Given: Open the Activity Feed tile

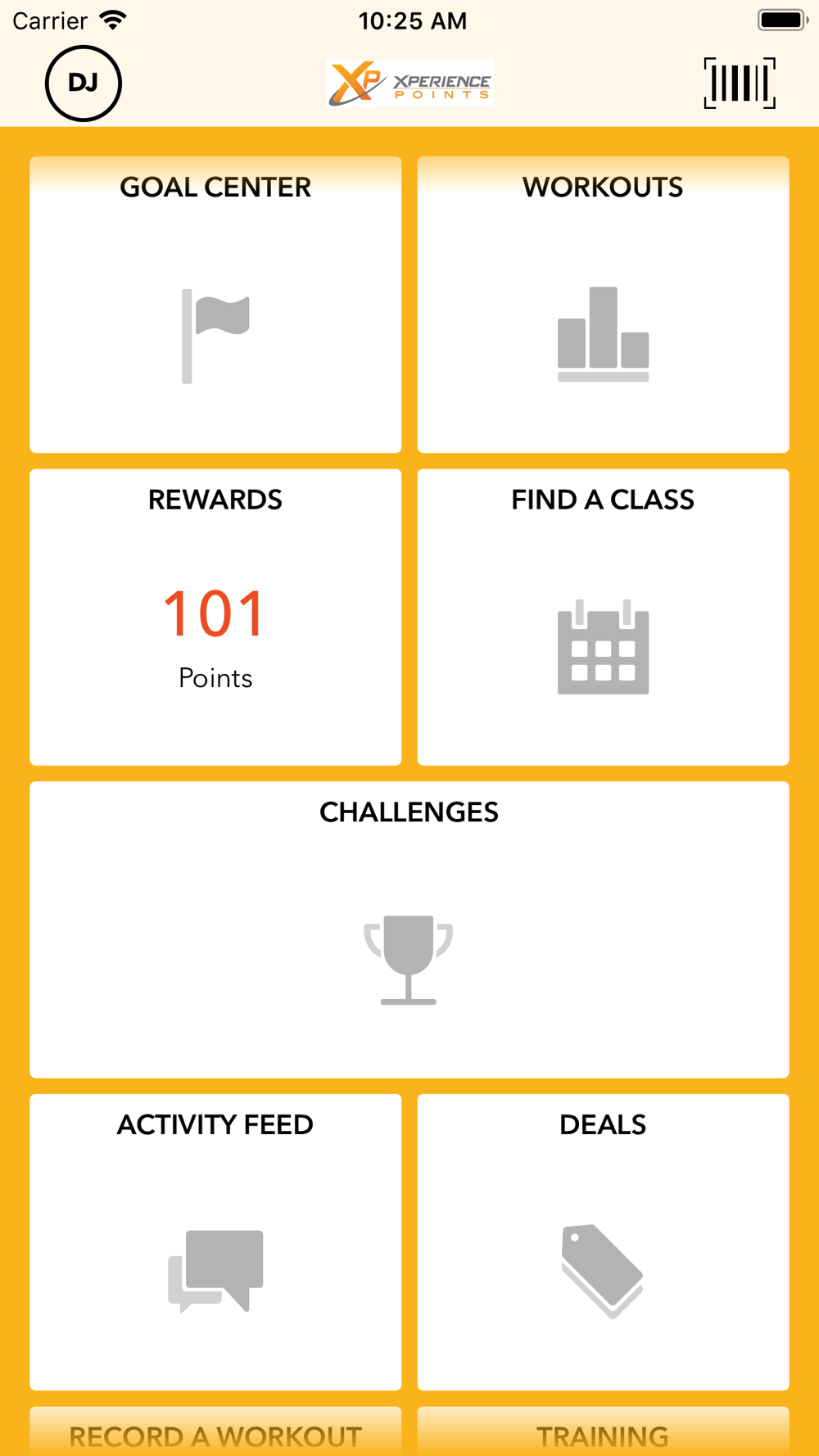Looking at the screenshot, I should (x=215, y=1241).
